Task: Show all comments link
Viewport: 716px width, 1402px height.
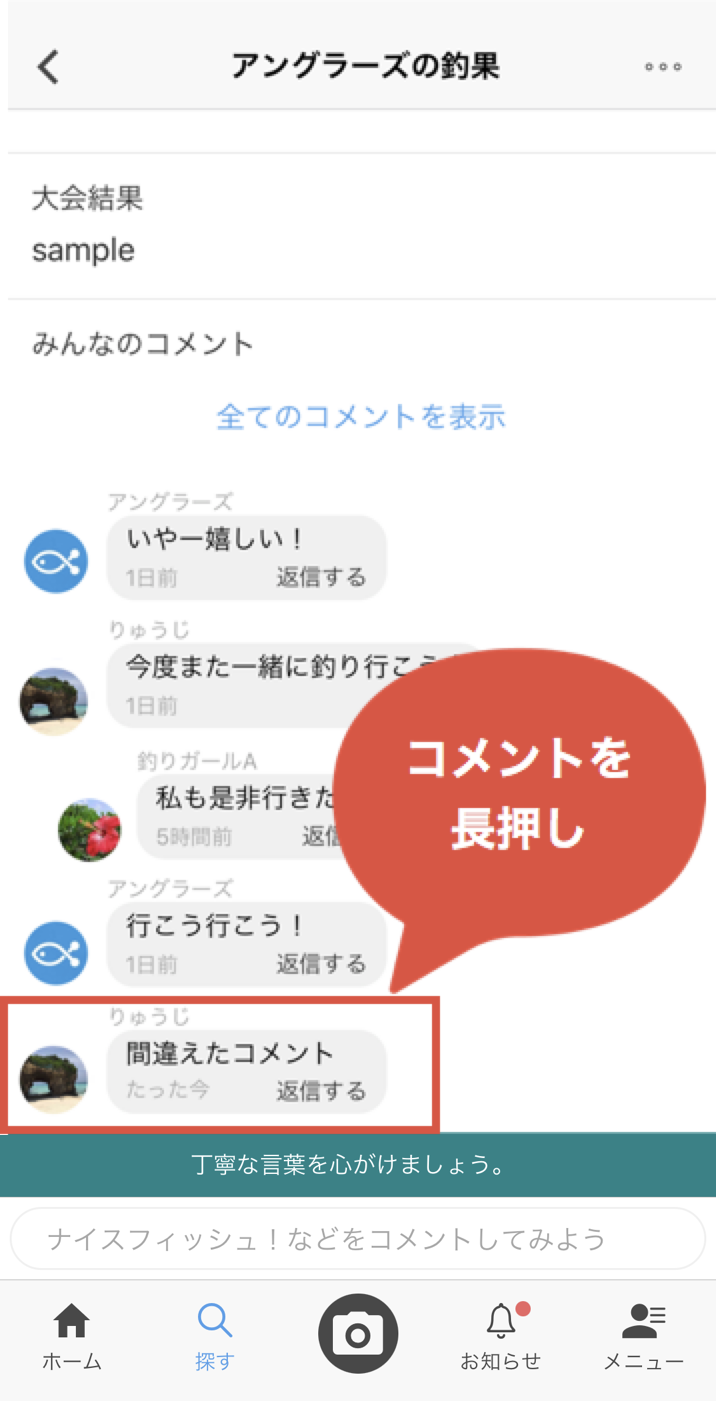Action: coord(361,416)
